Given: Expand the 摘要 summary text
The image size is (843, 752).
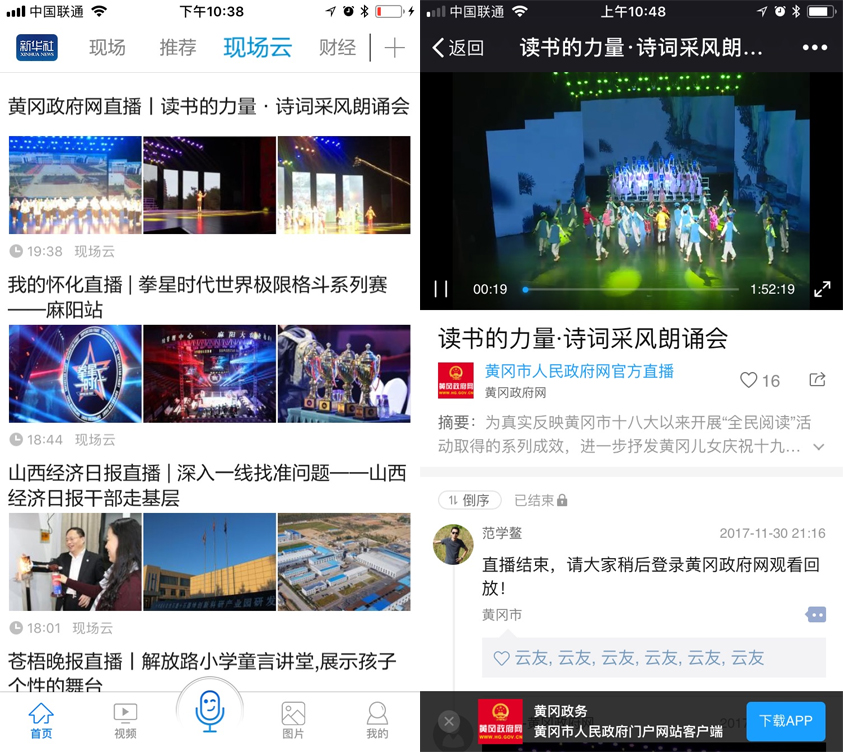Looking at the screenshot, I should (818, 447).
